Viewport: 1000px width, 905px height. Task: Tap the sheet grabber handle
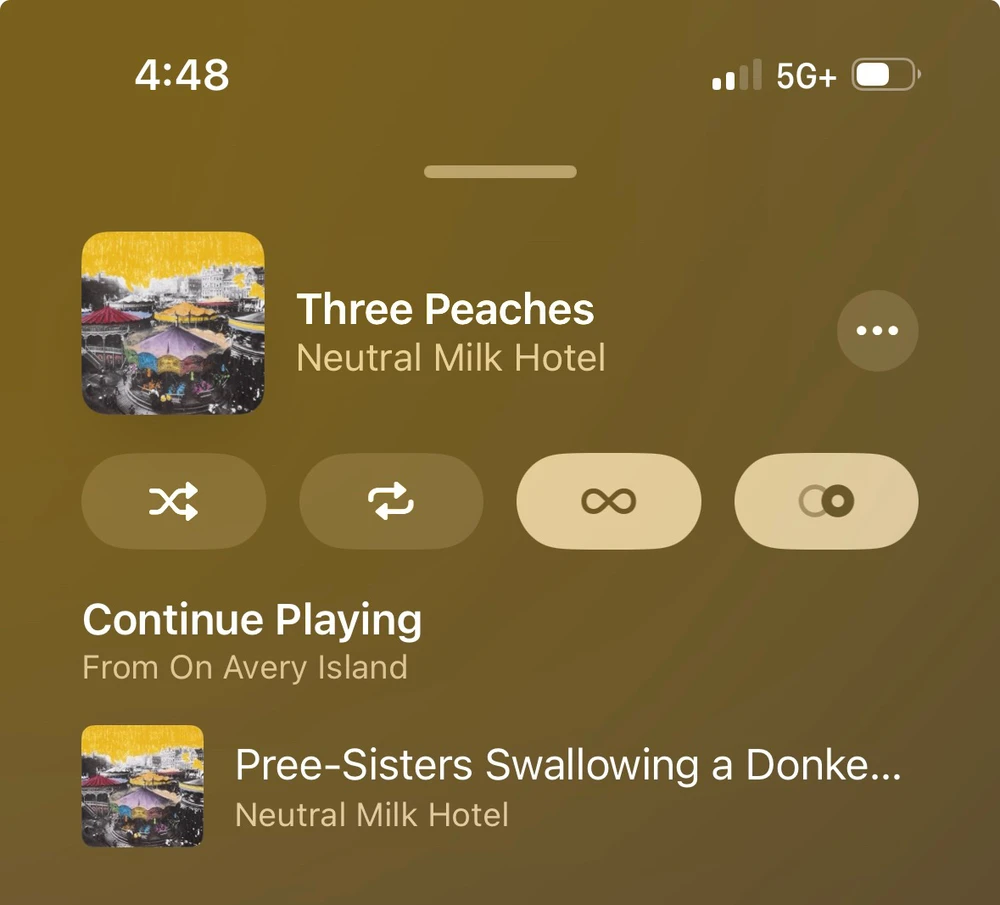[500, 172]
